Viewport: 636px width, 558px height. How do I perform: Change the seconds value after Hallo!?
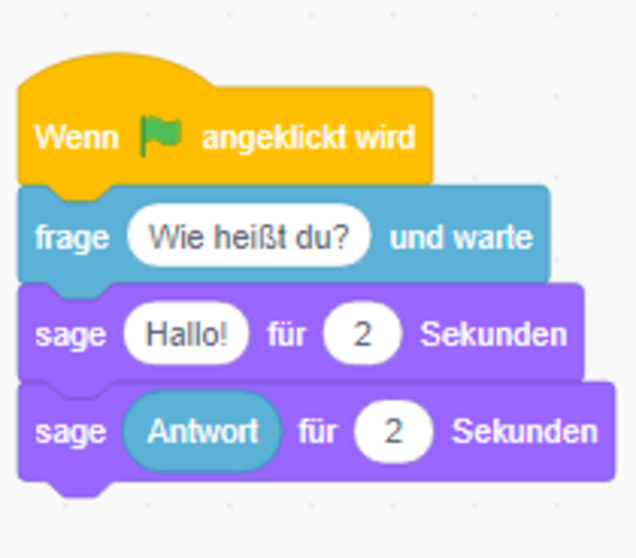(362, 334)
